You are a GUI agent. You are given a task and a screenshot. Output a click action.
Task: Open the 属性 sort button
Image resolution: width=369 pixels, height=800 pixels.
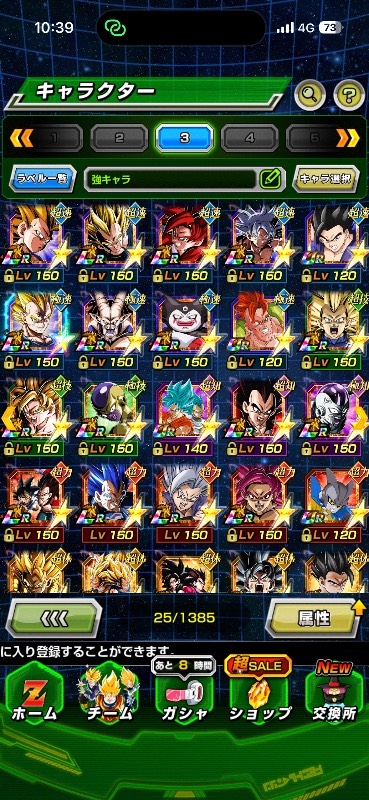tap(315, 618)
